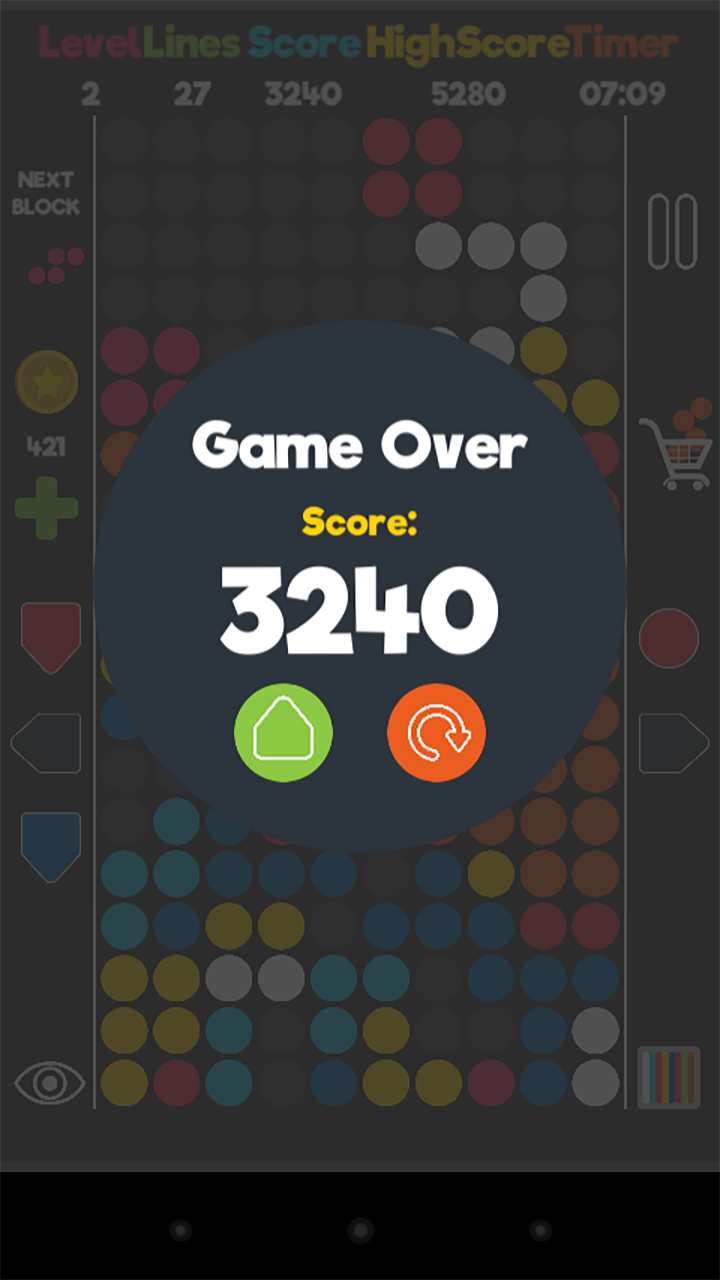Restart the game with the orange retry button
The image size is (720, 1280).
pos(436,733)
